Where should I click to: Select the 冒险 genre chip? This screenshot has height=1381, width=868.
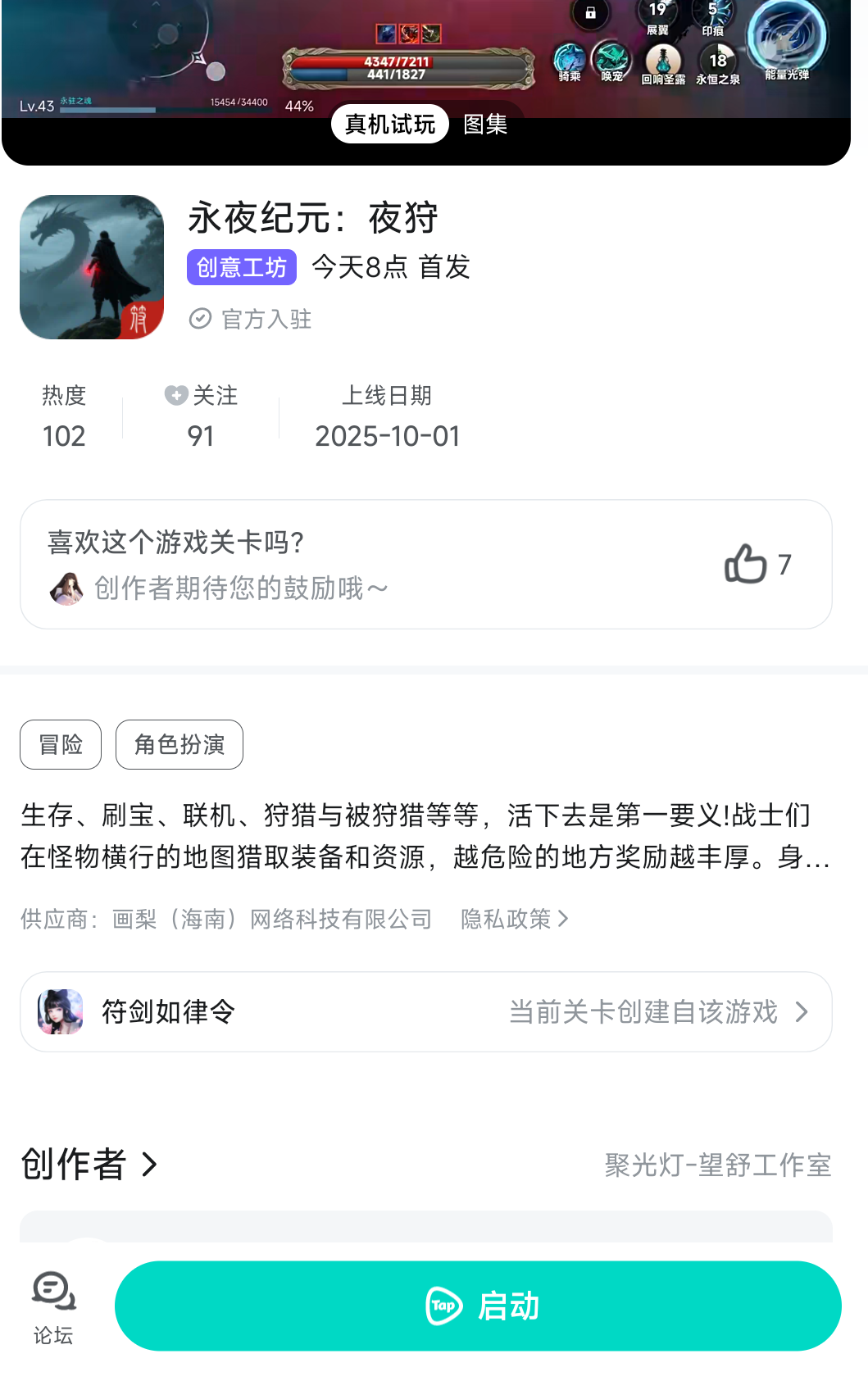[x=61, y=744]
